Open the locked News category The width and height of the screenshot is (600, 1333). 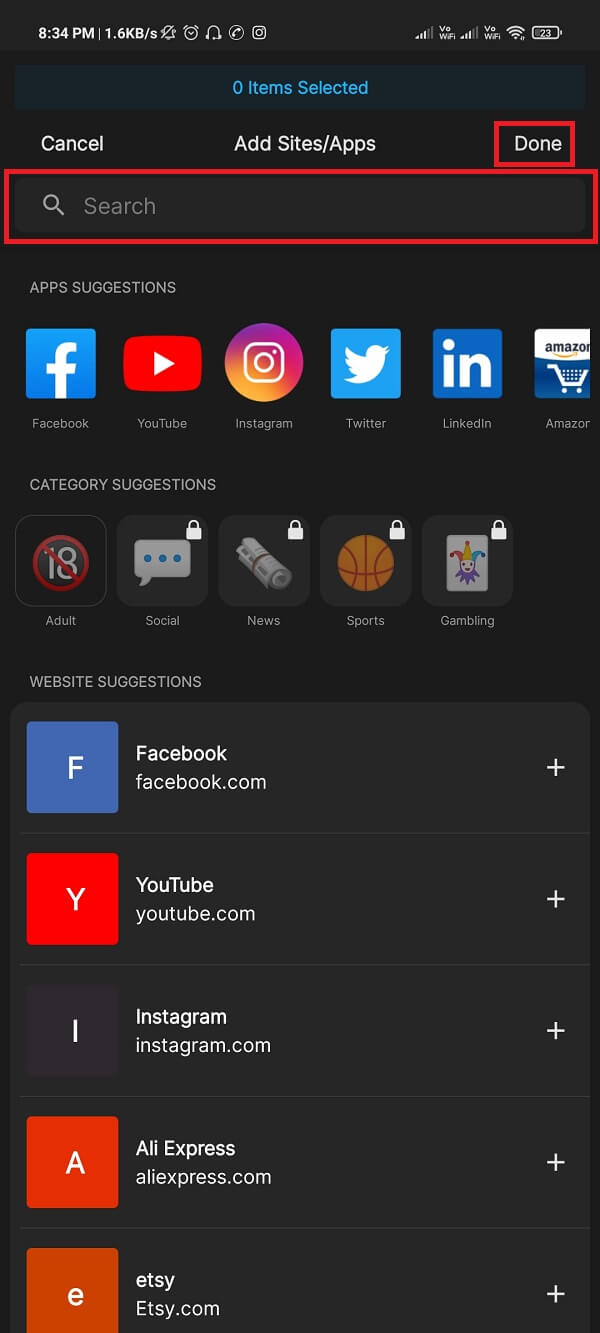click(x=264, y=561)
